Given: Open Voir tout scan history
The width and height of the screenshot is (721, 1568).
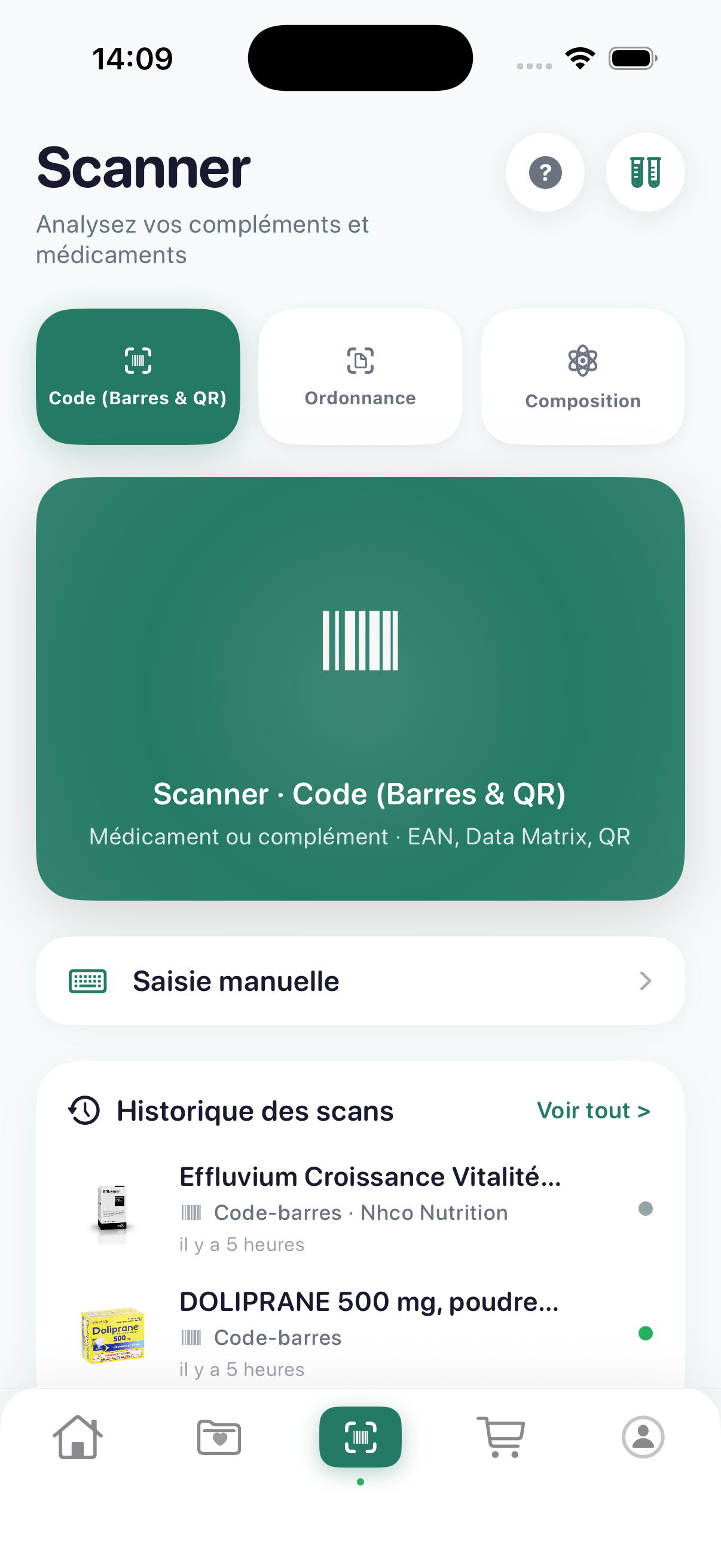Looking at the screenshot, I should 593,1110.
